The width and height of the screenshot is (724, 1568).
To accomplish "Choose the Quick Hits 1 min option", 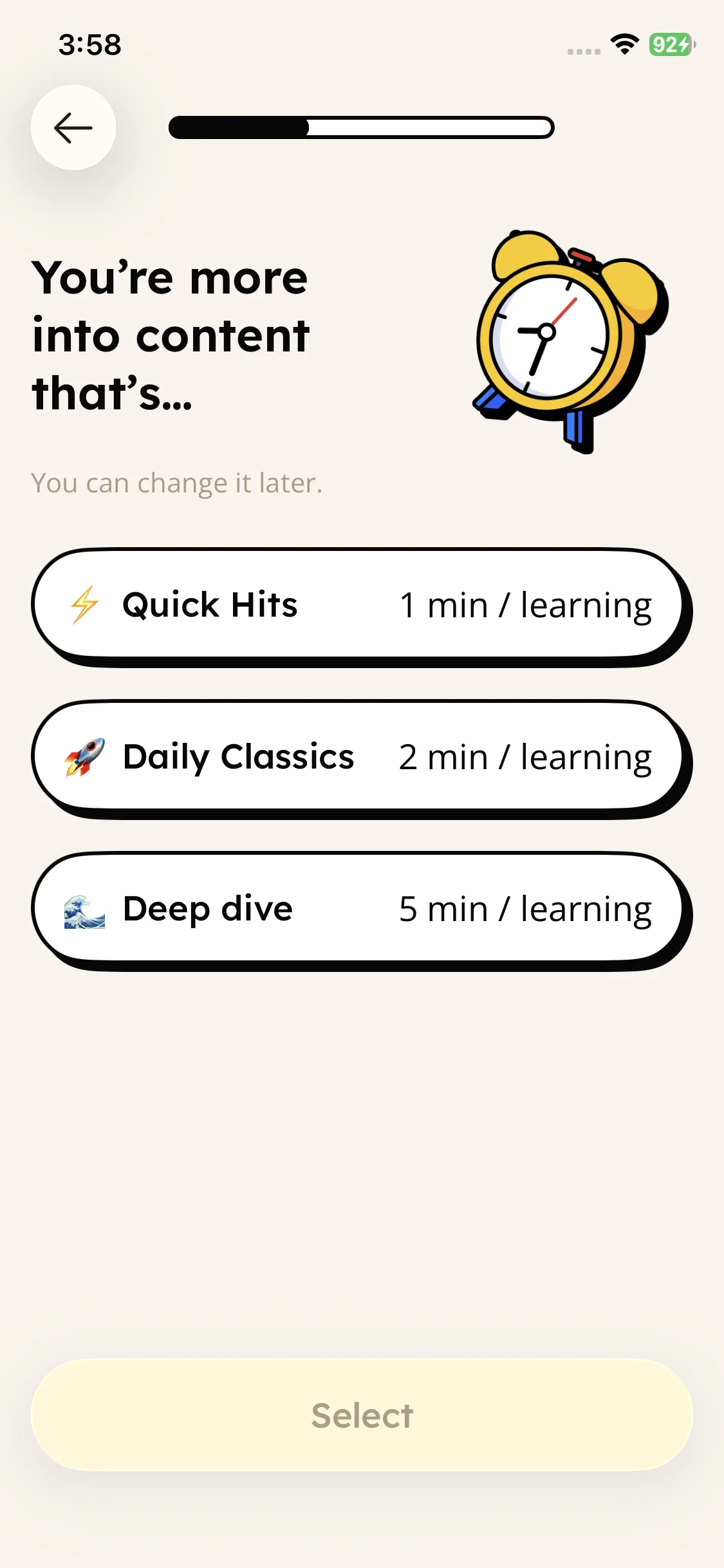I will [x=358, y=605].
